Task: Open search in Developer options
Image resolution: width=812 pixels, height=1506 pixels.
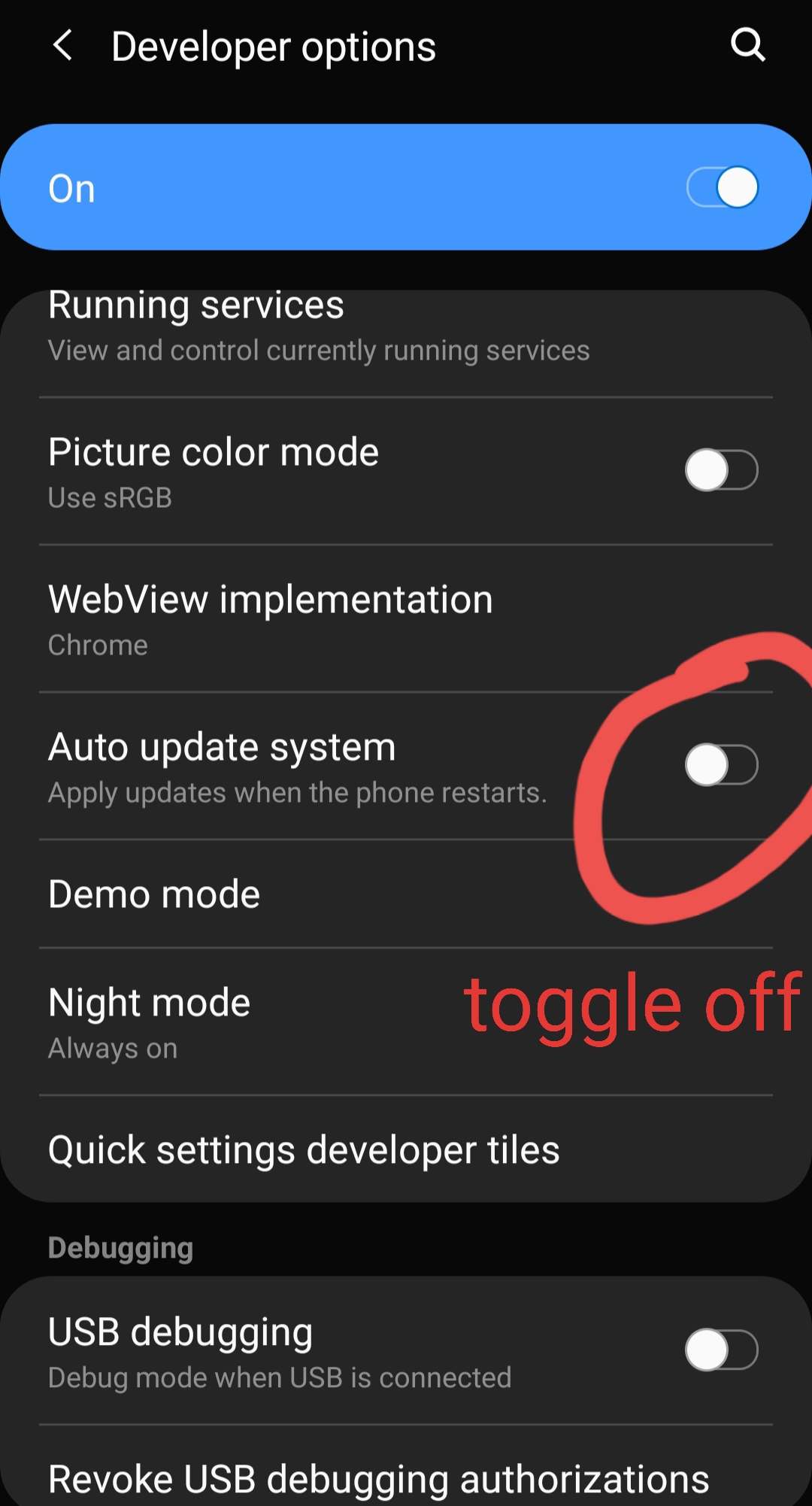Action: (x=747, y=45)
